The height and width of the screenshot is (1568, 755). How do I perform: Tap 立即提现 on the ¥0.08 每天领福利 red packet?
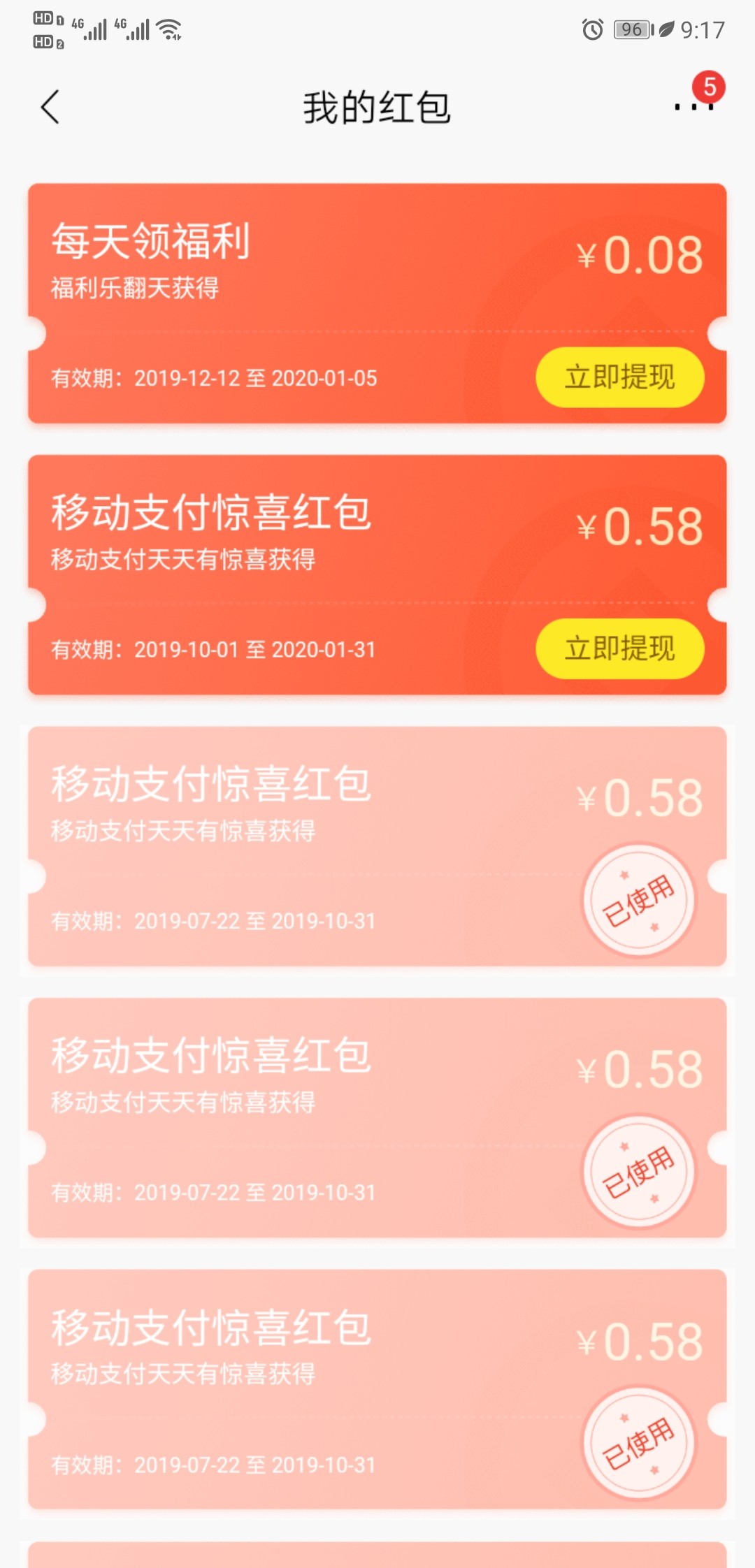(620, 377)
